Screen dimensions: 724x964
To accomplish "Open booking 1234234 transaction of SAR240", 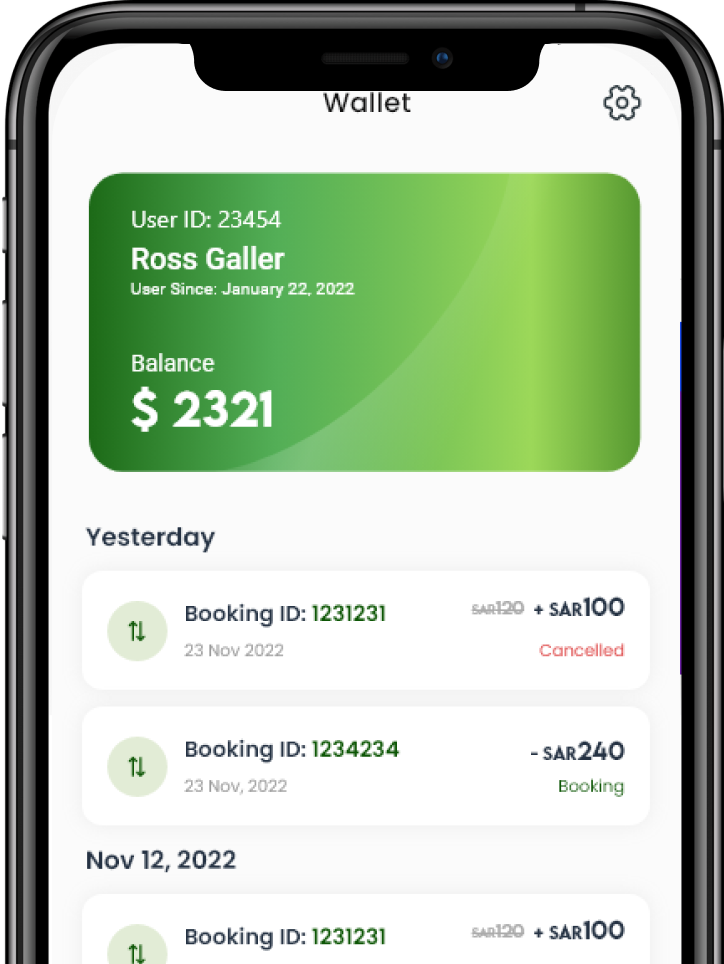I will [x=365, y=766].
